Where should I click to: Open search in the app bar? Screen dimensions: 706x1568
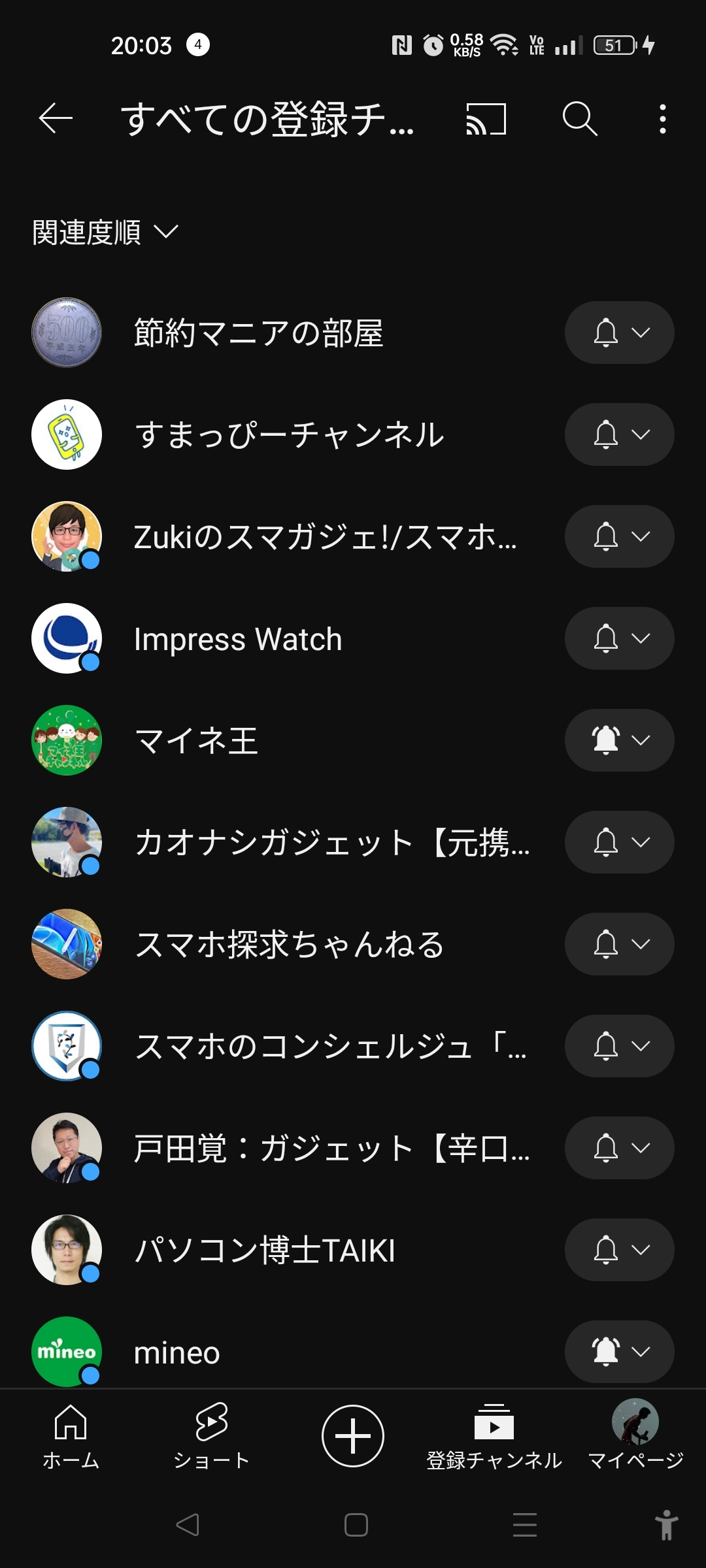[x=580, y=119]
